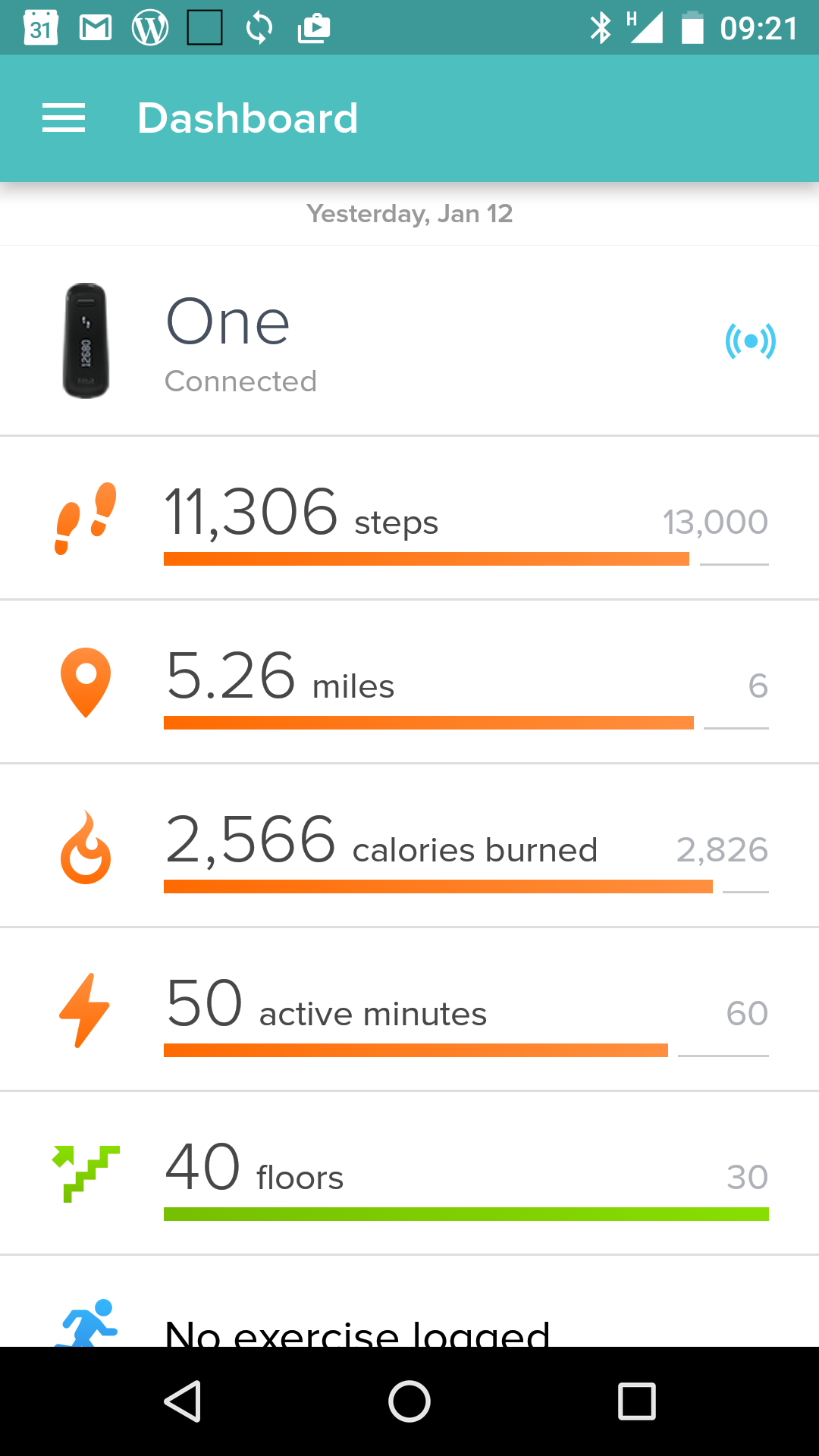Go back using the system back button
This screenshot has width=819, height=1456.
pyautogui.click(x=182, y=1401)
